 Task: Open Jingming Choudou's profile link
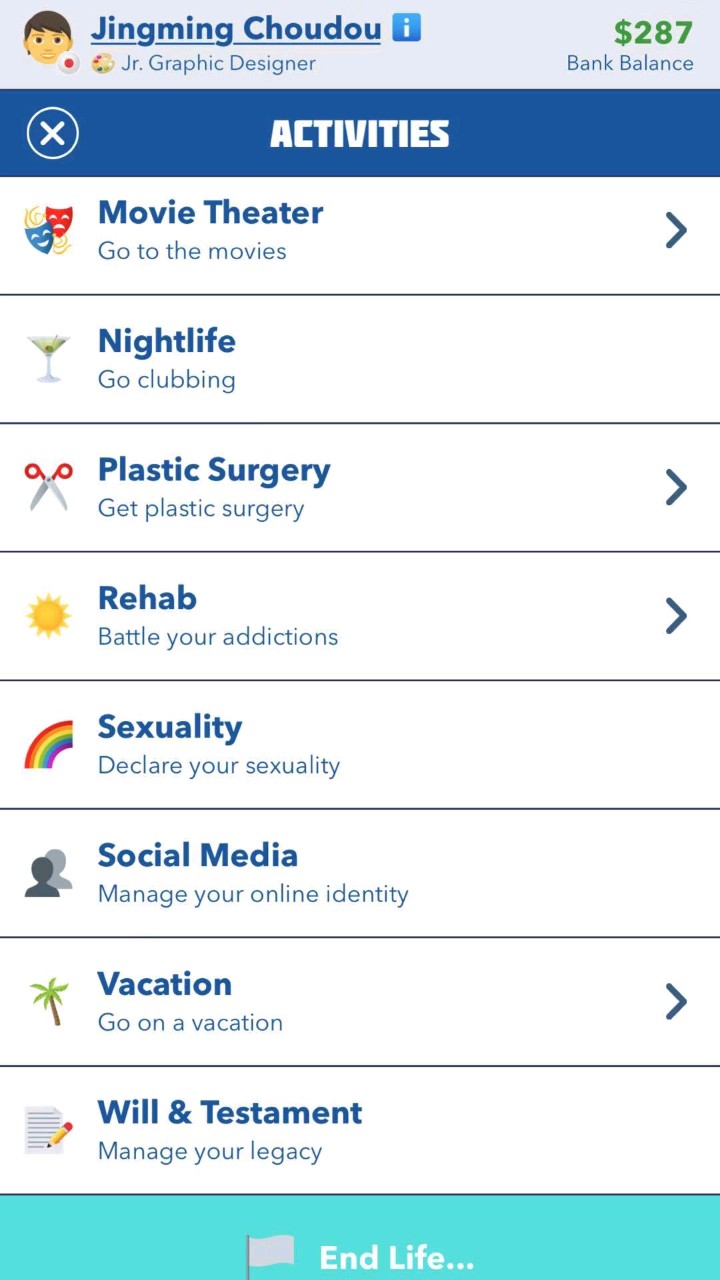[x=236, y=29]
